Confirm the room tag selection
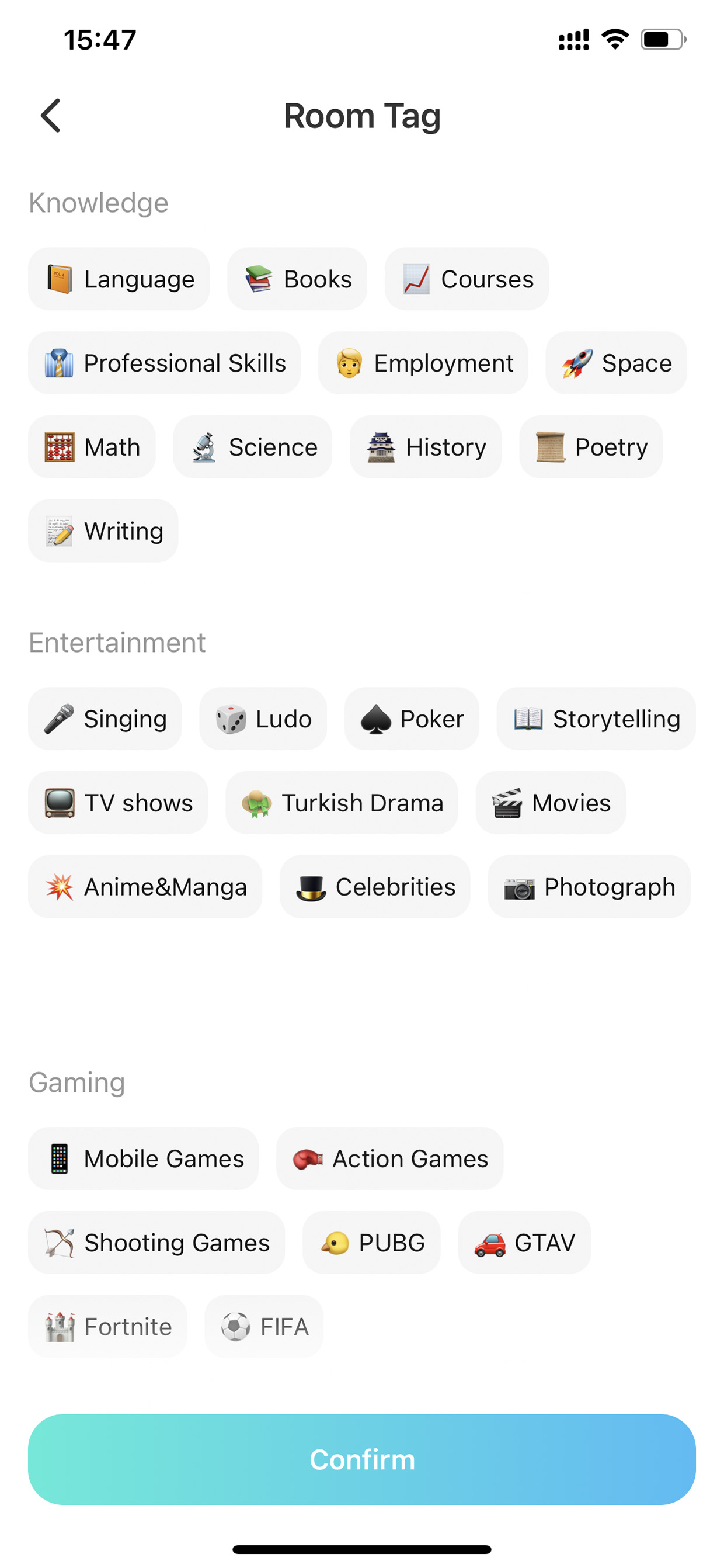The height and width of the screenshot is (1568, 724). pyautogui.click(x=362, y=1460)
